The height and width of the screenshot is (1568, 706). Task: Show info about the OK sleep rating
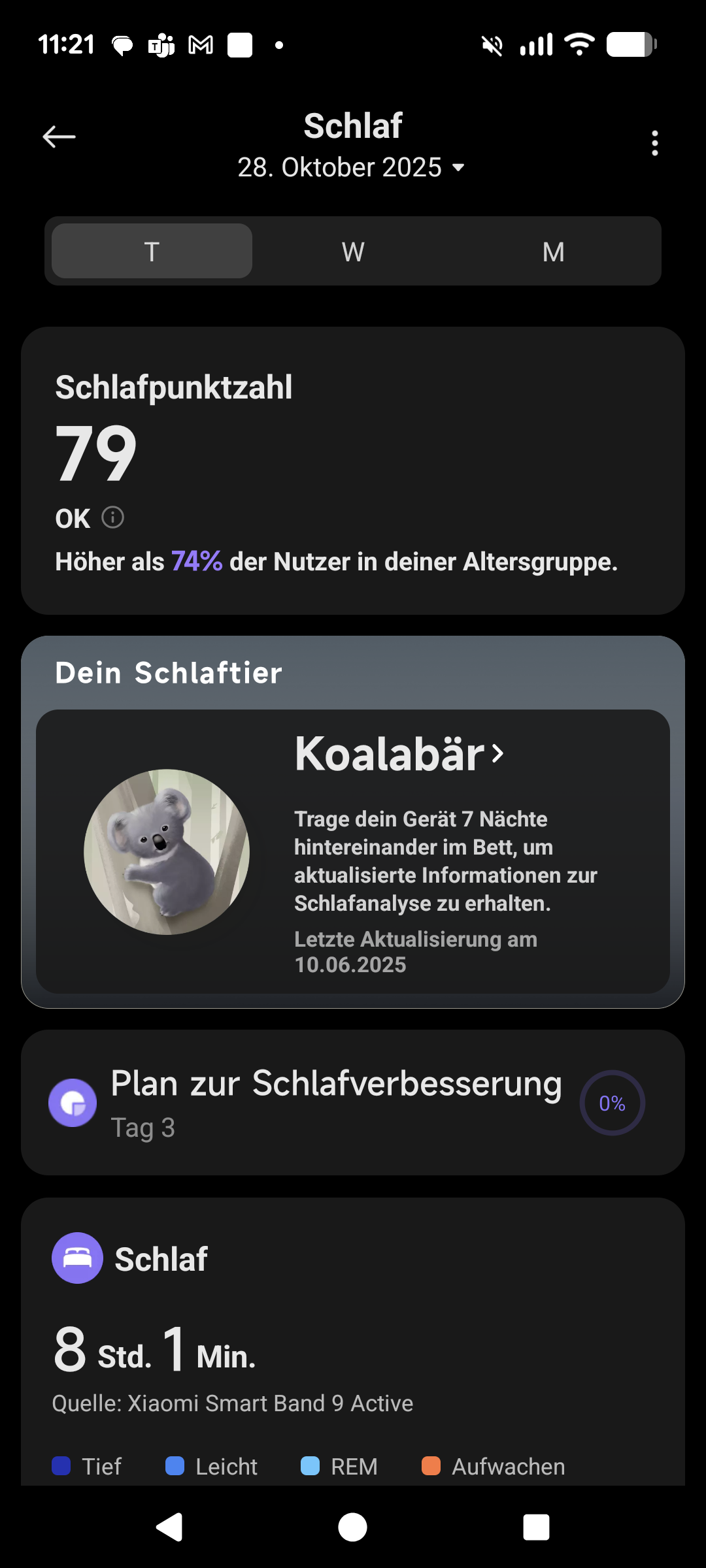tap(112, 517)
